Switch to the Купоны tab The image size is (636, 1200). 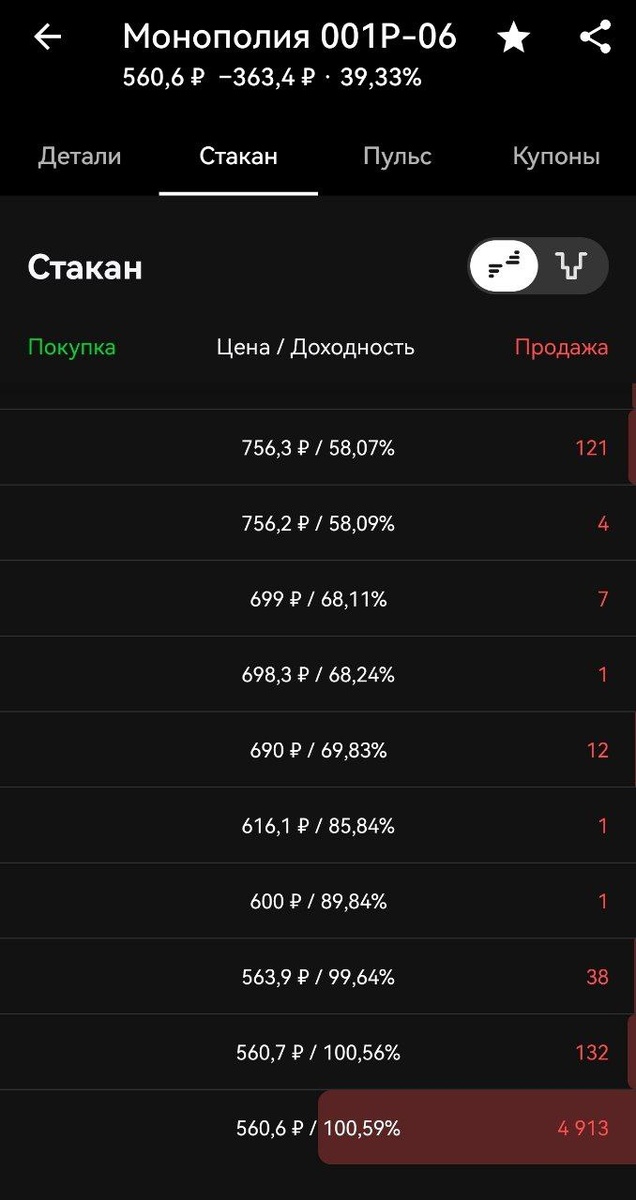click(x=556, y=156)
